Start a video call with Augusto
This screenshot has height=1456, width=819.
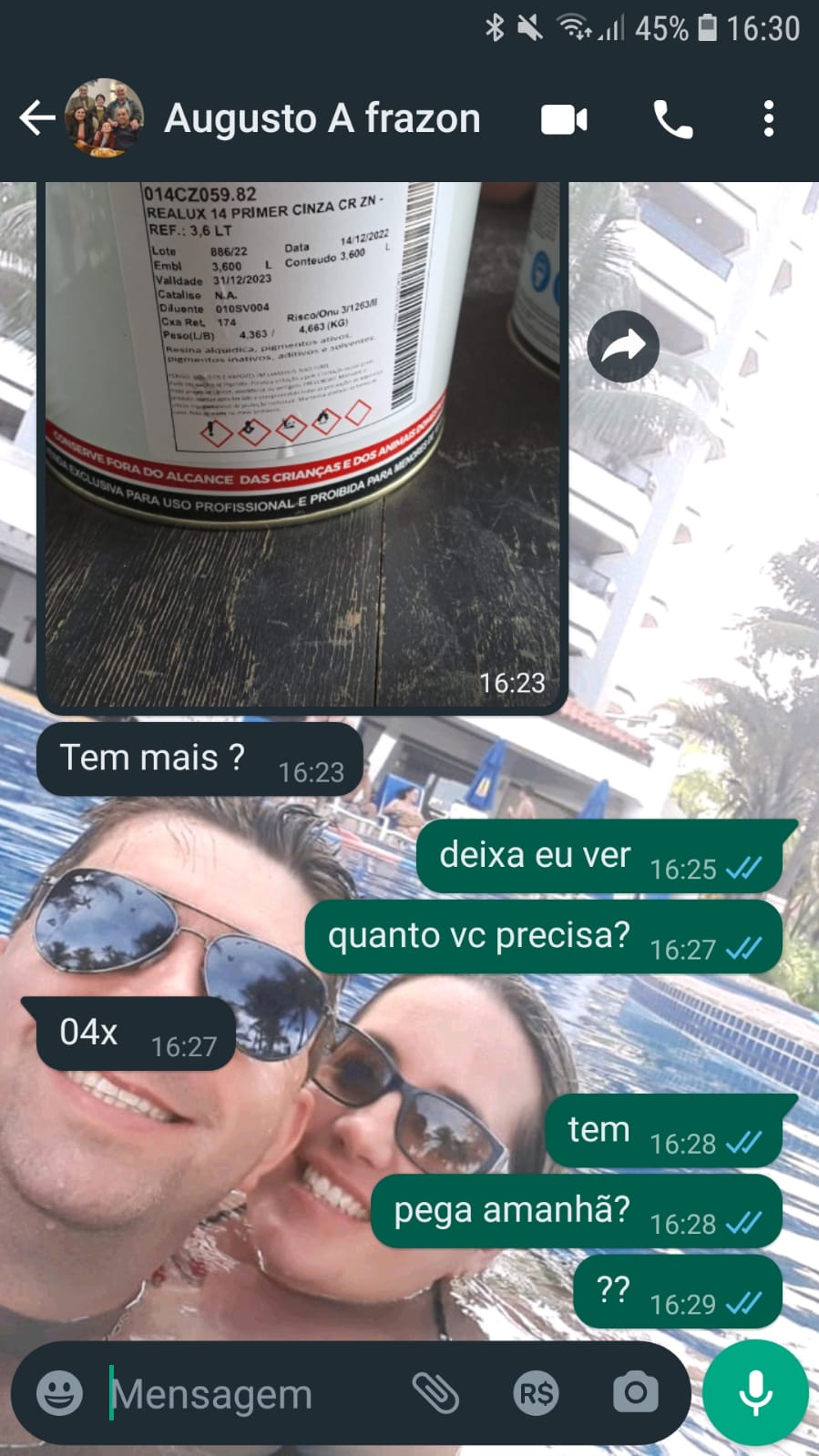[x=564, y=119]
